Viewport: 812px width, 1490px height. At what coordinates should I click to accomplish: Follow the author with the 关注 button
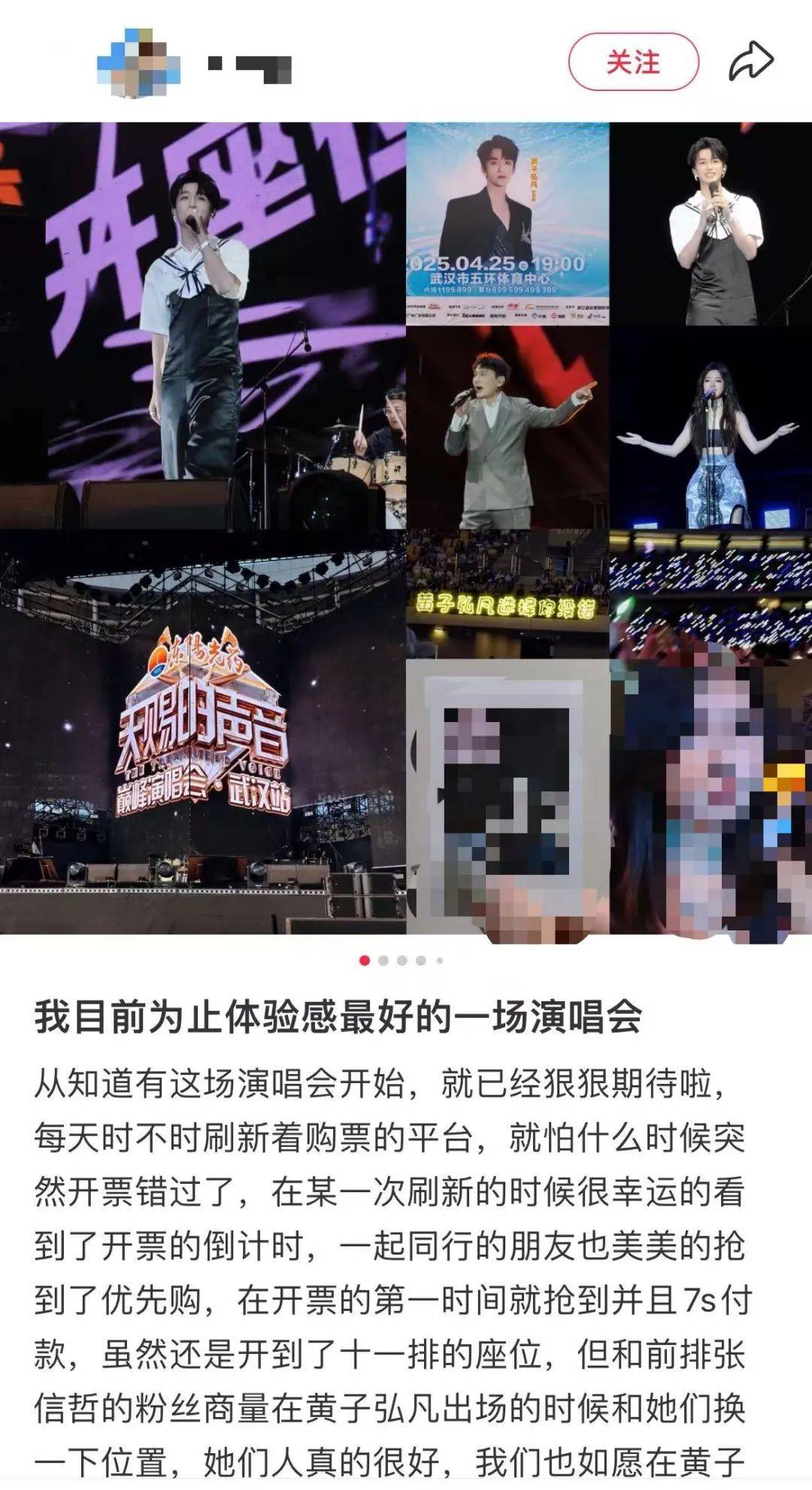(633, 62)
